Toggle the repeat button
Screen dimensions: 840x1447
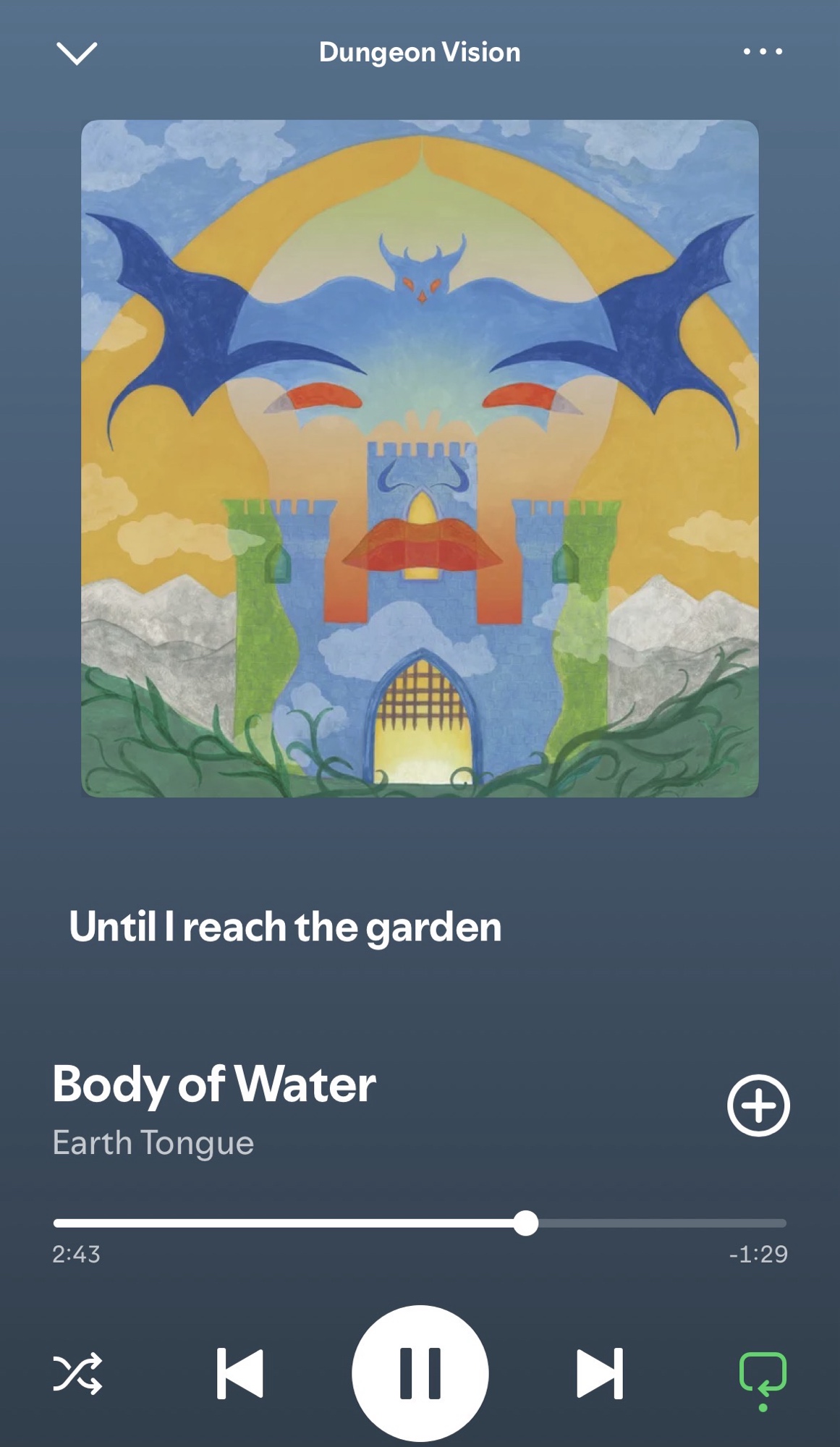763,1375
